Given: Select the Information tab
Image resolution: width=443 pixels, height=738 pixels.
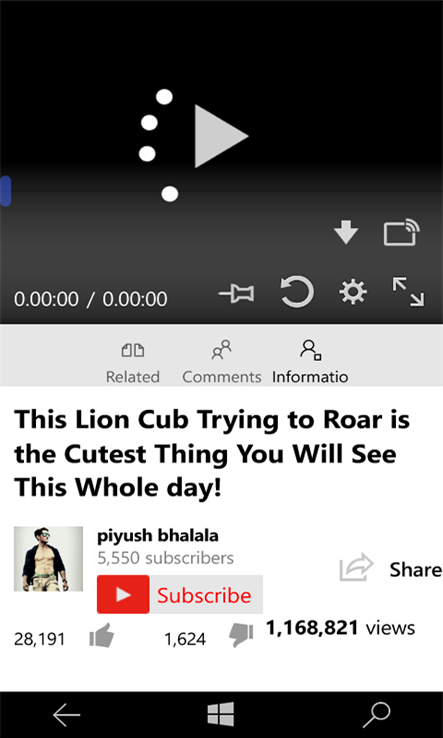Looking at the screenshot, I should pyautogui.click(x=310, y=362).
